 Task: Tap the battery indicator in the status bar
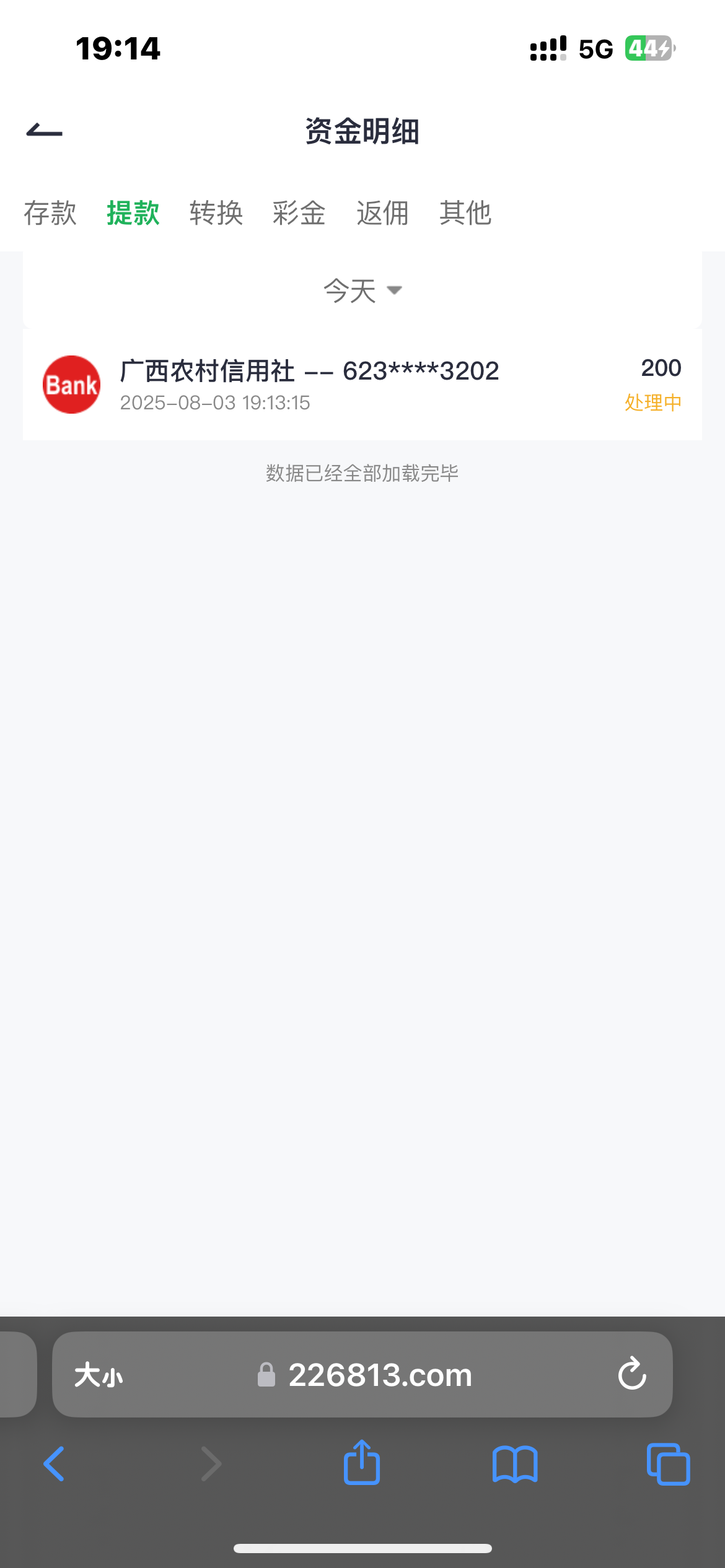648,48
